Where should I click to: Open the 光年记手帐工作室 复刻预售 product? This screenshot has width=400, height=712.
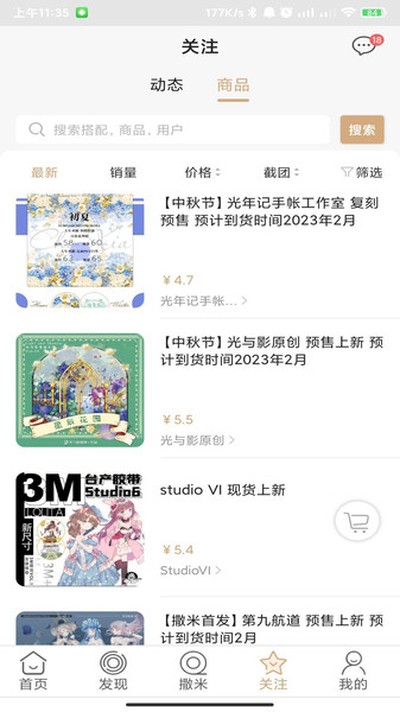[269, 212]
